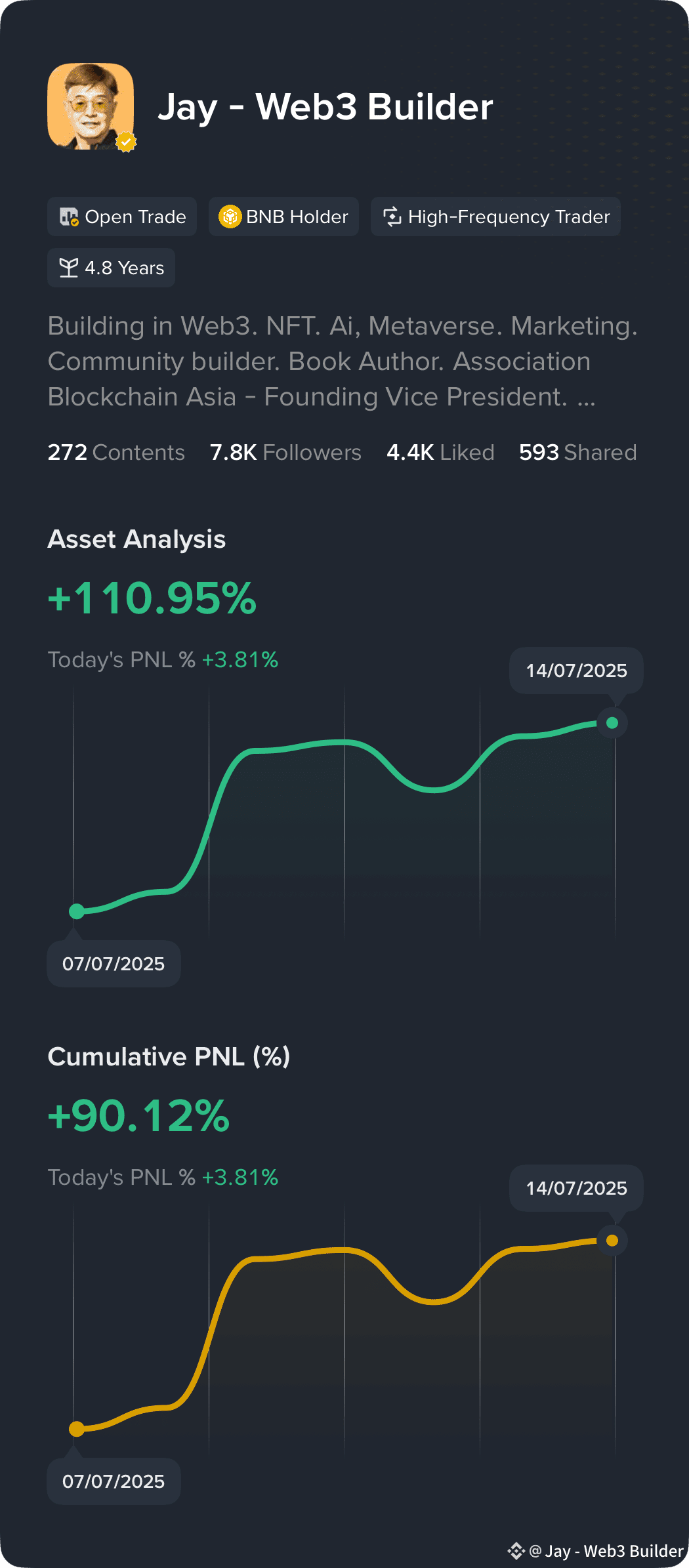Switch to the Cumulative PNL section
Viewport: 689px width, 1568px height.
tap(170, 1056)
